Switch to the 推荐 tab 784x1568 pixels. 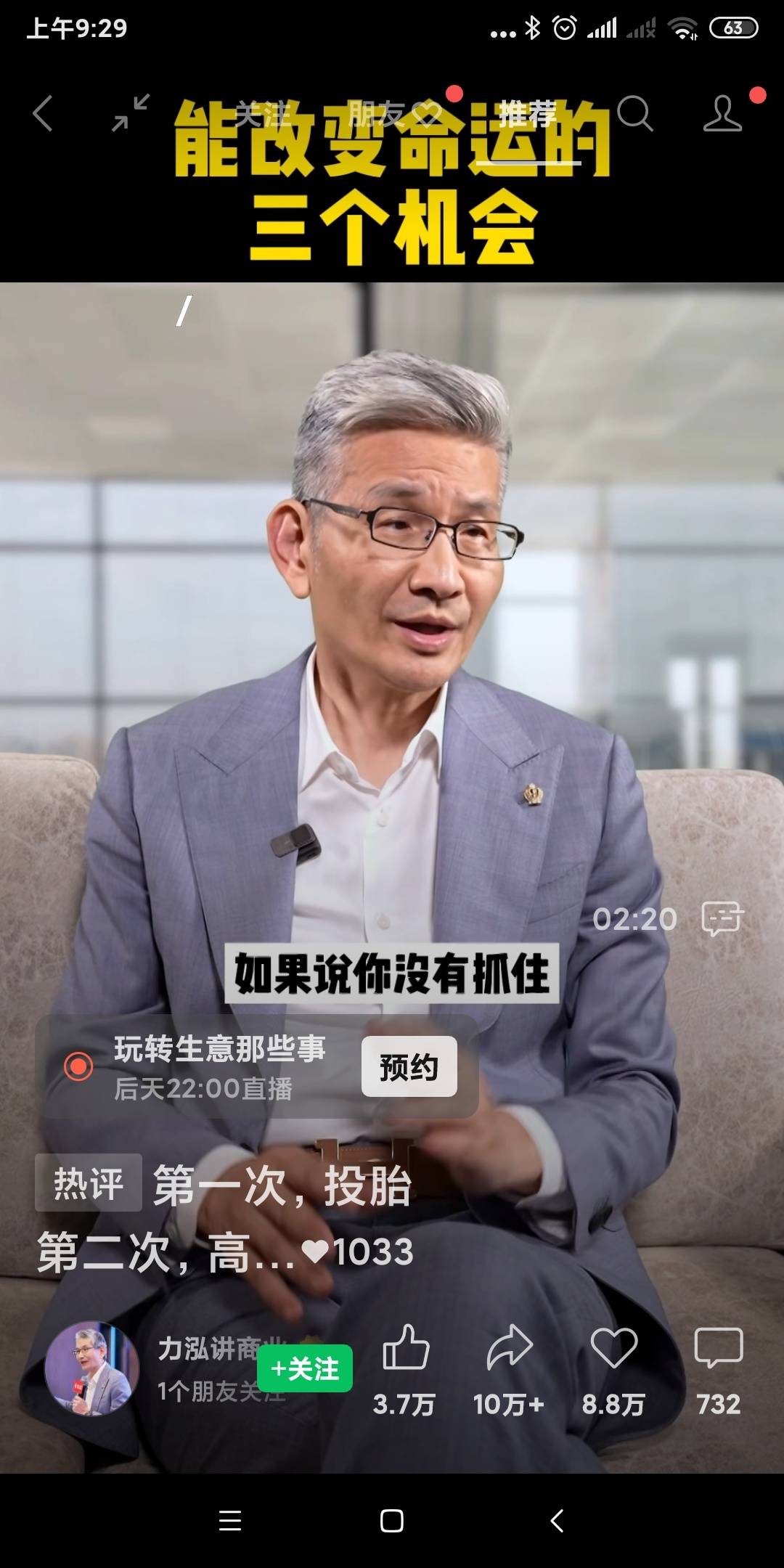[527, 114]
